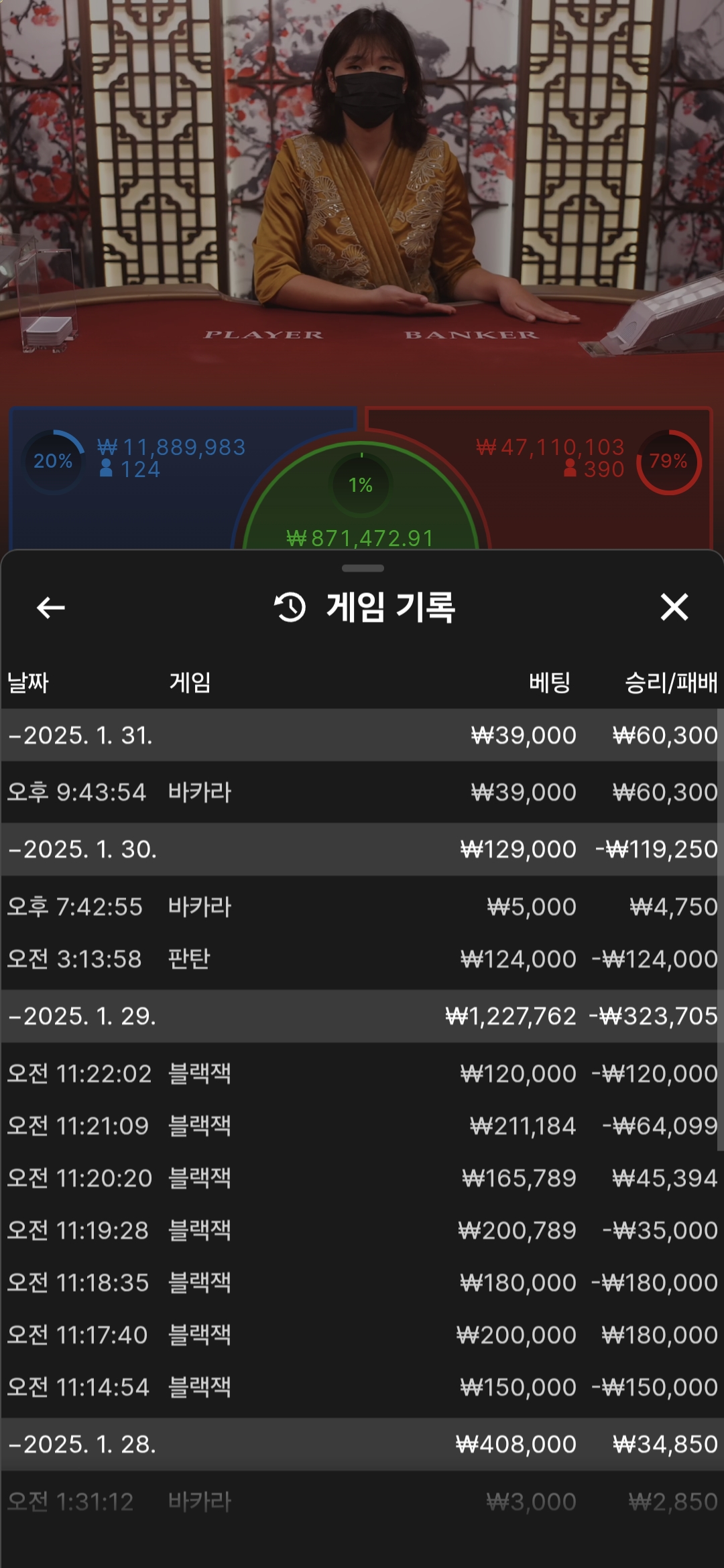This screenshot has height=1568, width=724.
Task: Collapse the 2025. 1. 29. date group
Action: click(x=82, y=1016)
